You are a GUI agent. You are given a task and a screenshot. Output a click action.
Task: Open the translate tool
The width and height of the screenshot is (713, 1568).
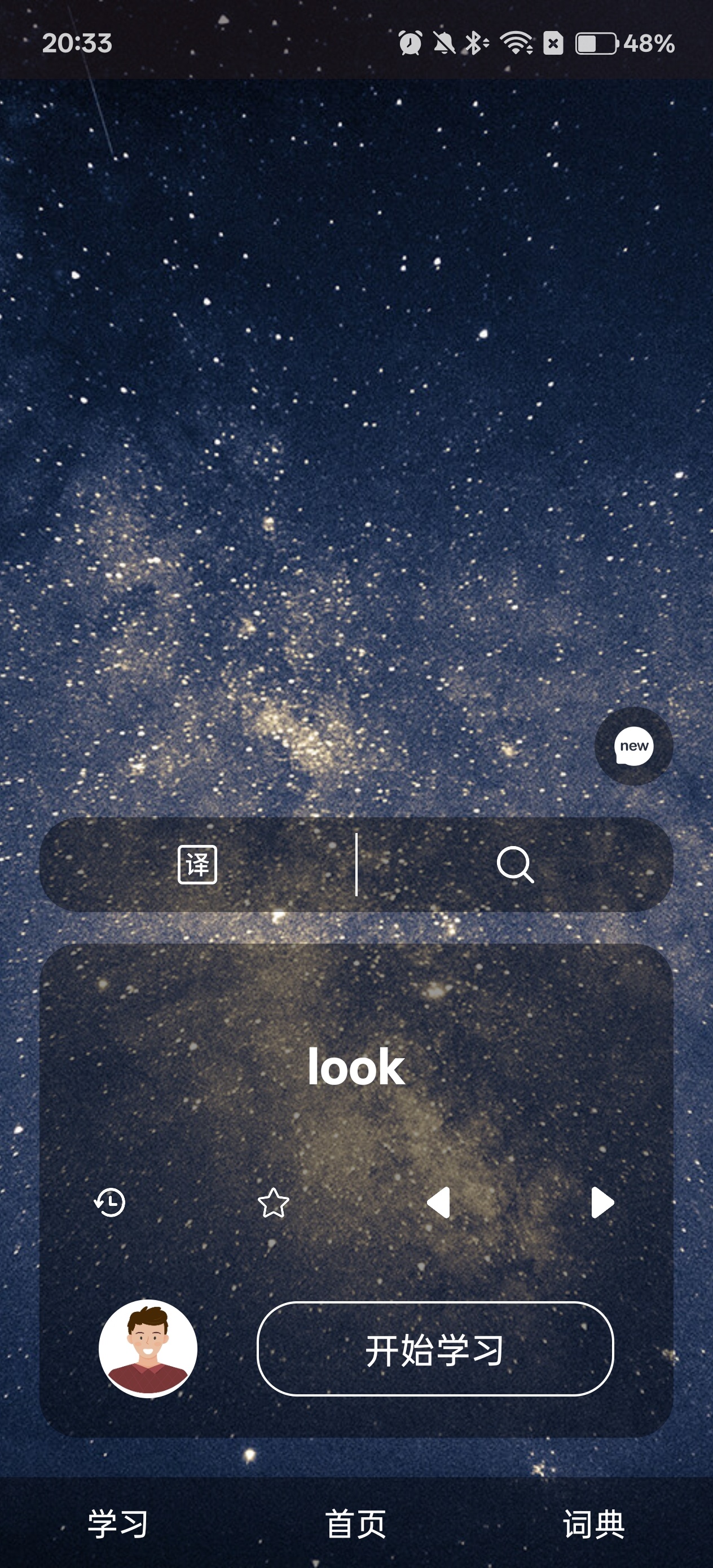click(x=197, y=864)
